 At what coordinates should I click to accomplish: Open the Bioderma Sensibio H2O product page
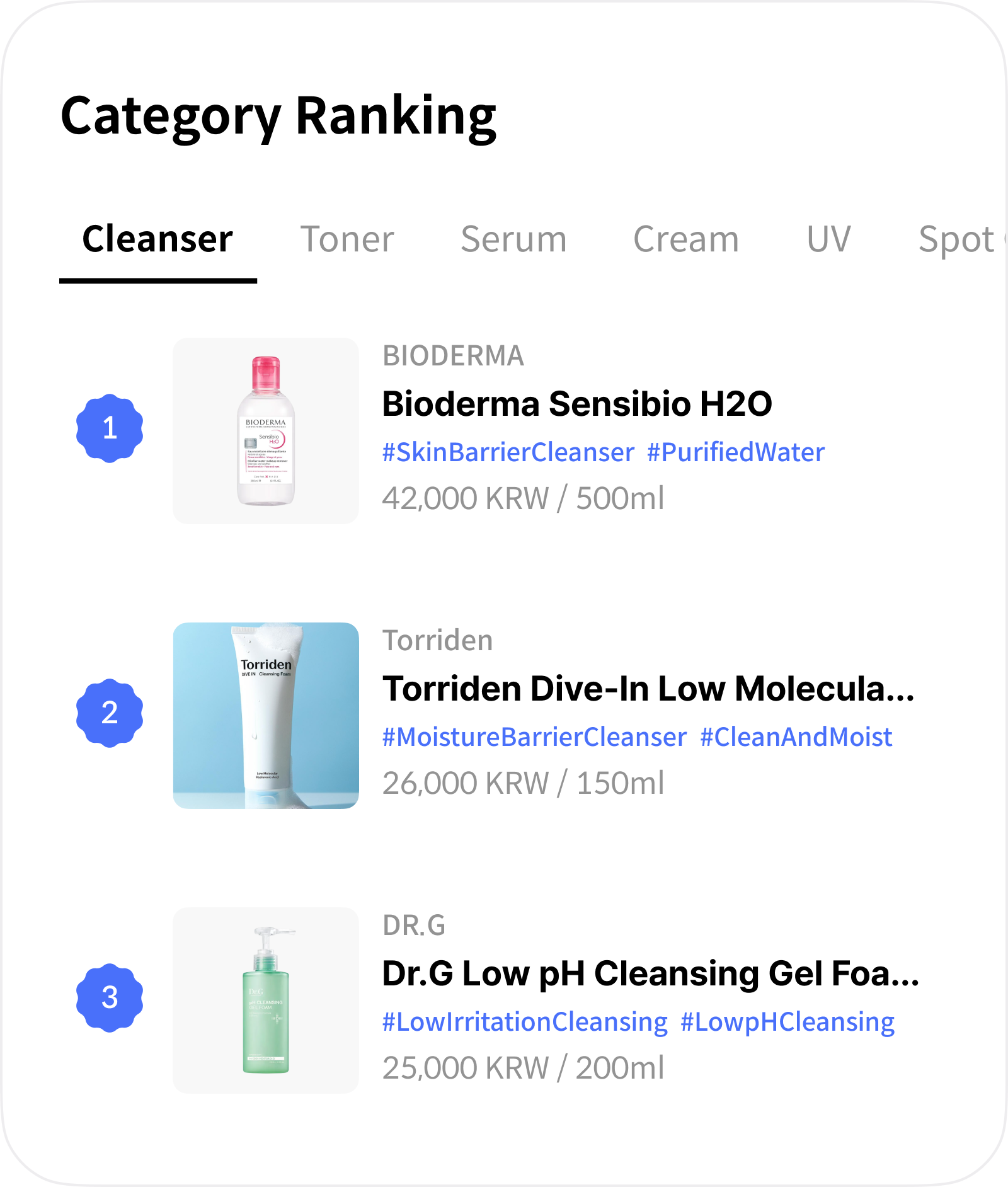click(x=577, y=404)
